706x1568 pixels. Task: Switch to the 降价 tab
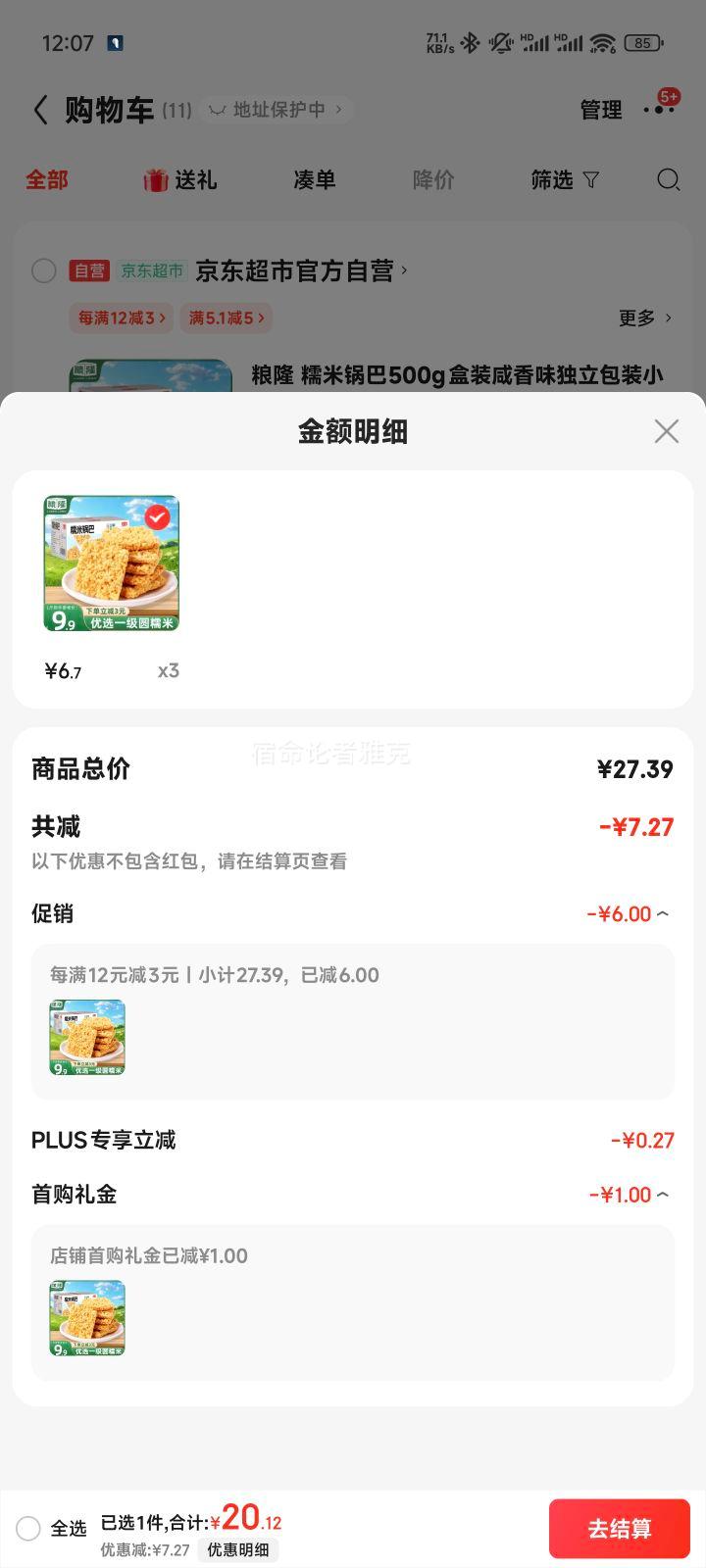pos(432,180)
